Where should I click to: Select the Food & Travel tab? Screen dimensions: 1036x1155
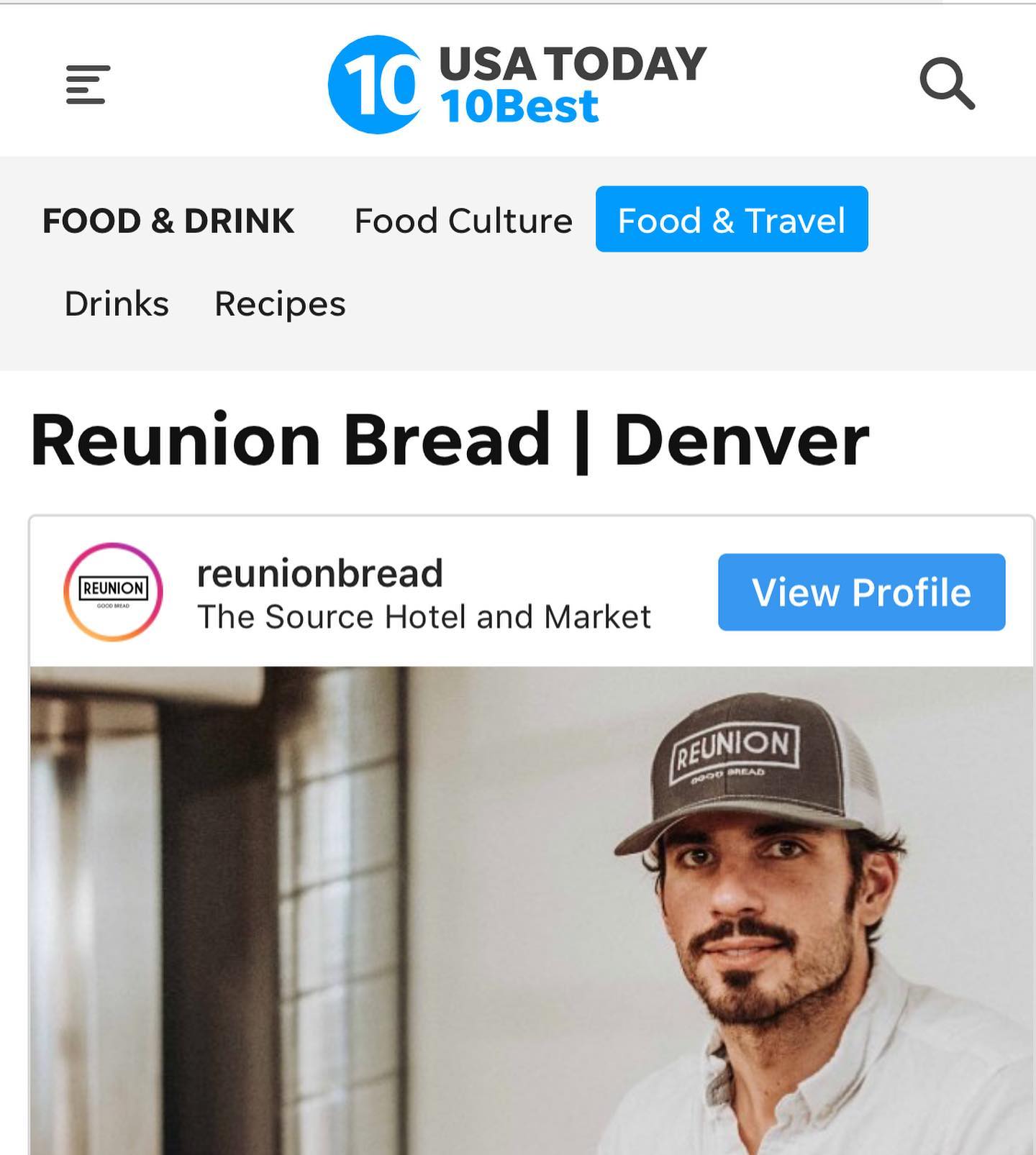pyautogui.click(x=731, y=219)
